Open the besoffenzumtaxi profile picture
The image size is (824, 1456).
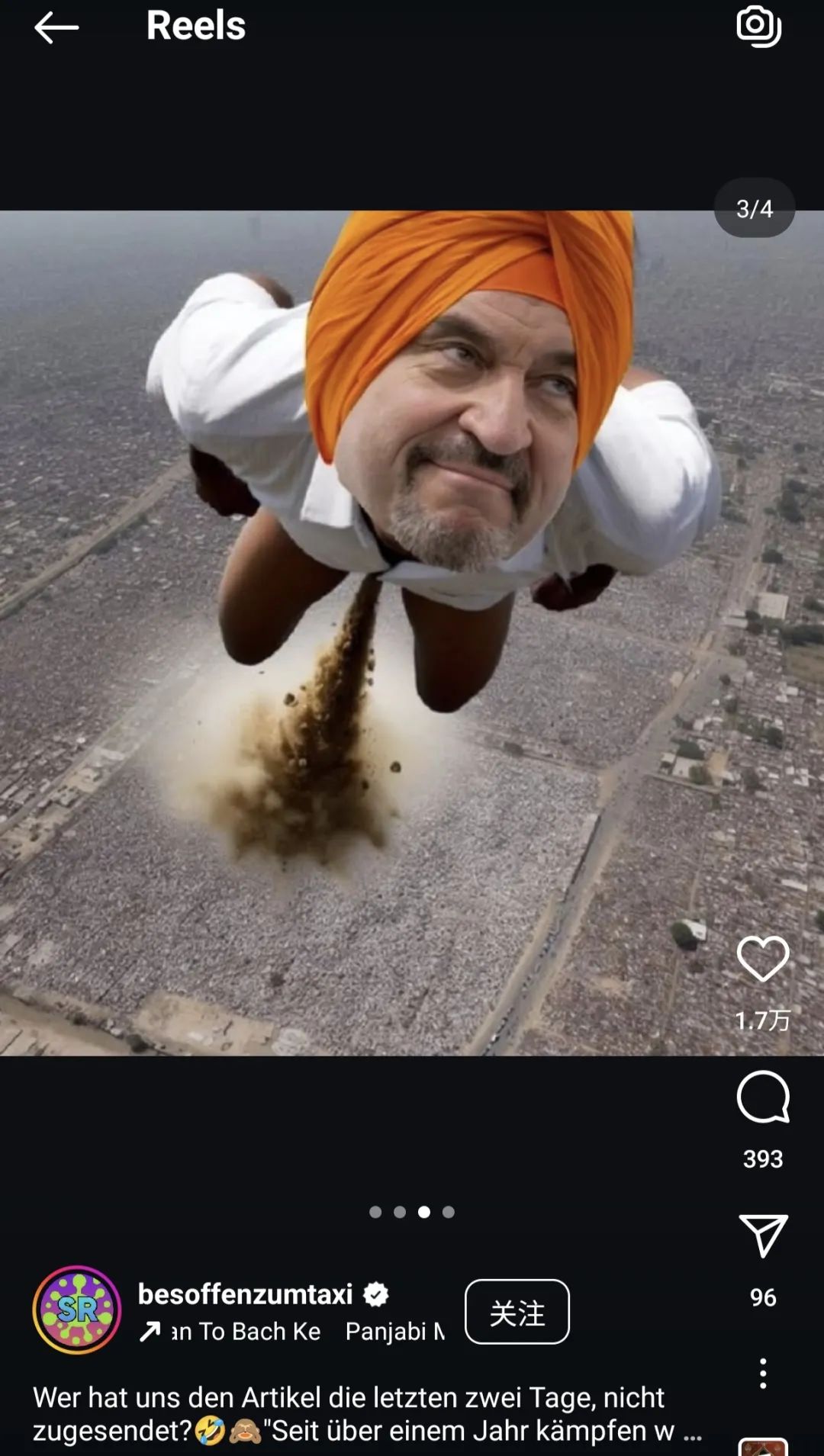coord(76,1310)
